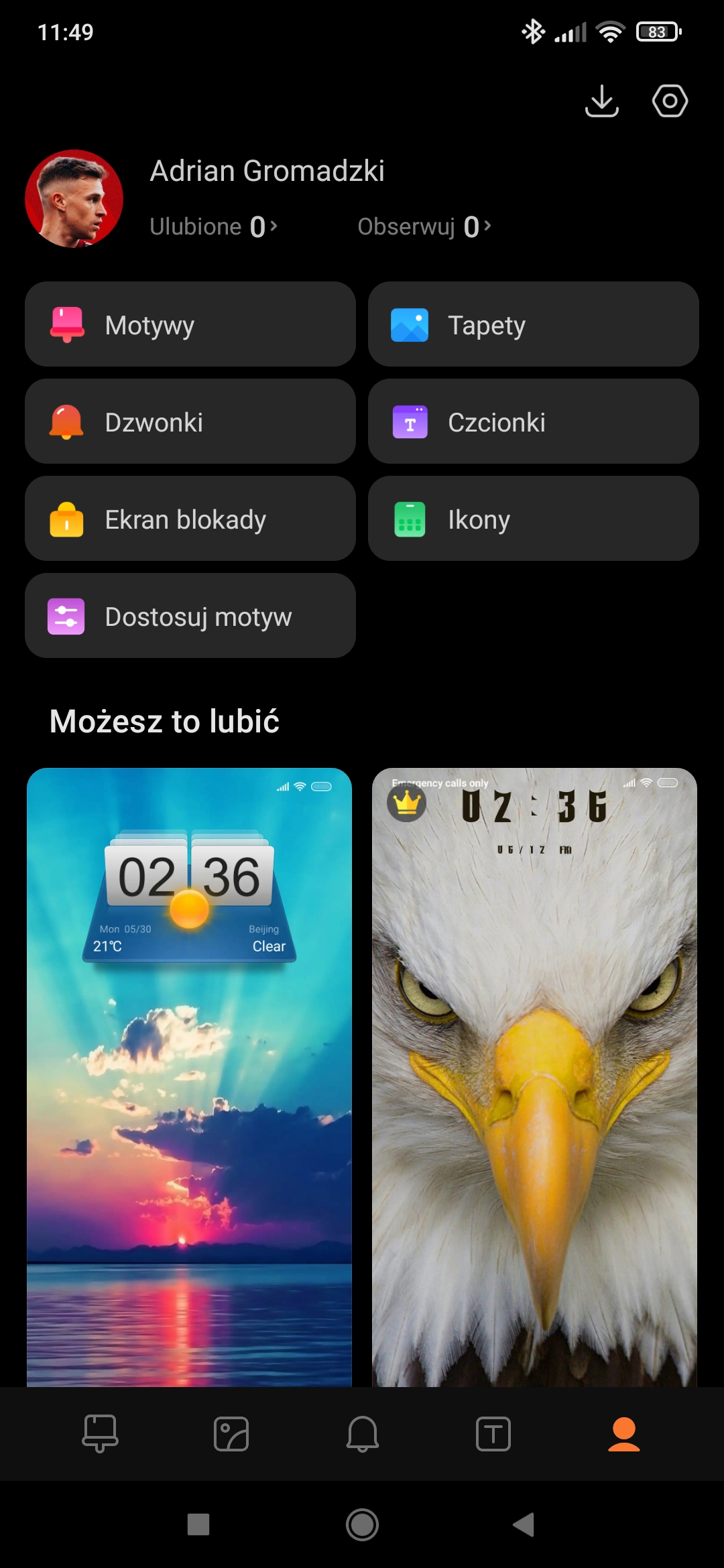This screenshot has height=1568, width=724.
Task: Open the Dzwonki section
Action: (x=190, y=421)
